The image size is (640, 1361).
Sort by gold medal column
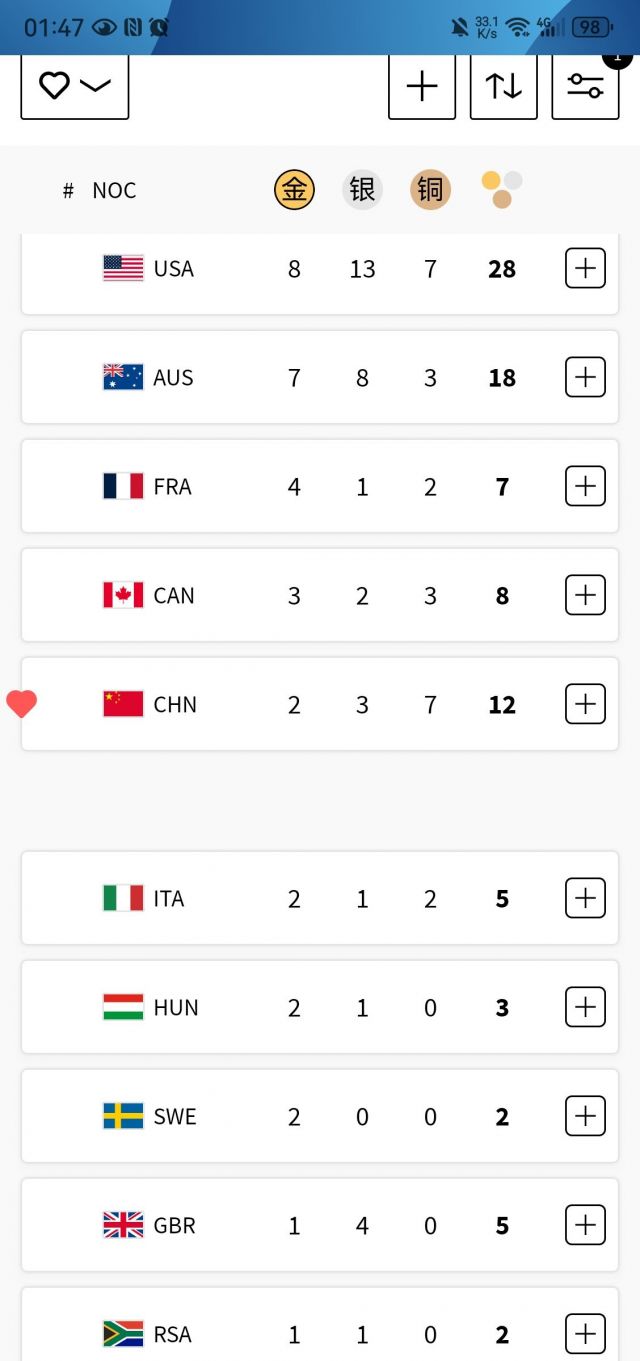coord(294,190)
